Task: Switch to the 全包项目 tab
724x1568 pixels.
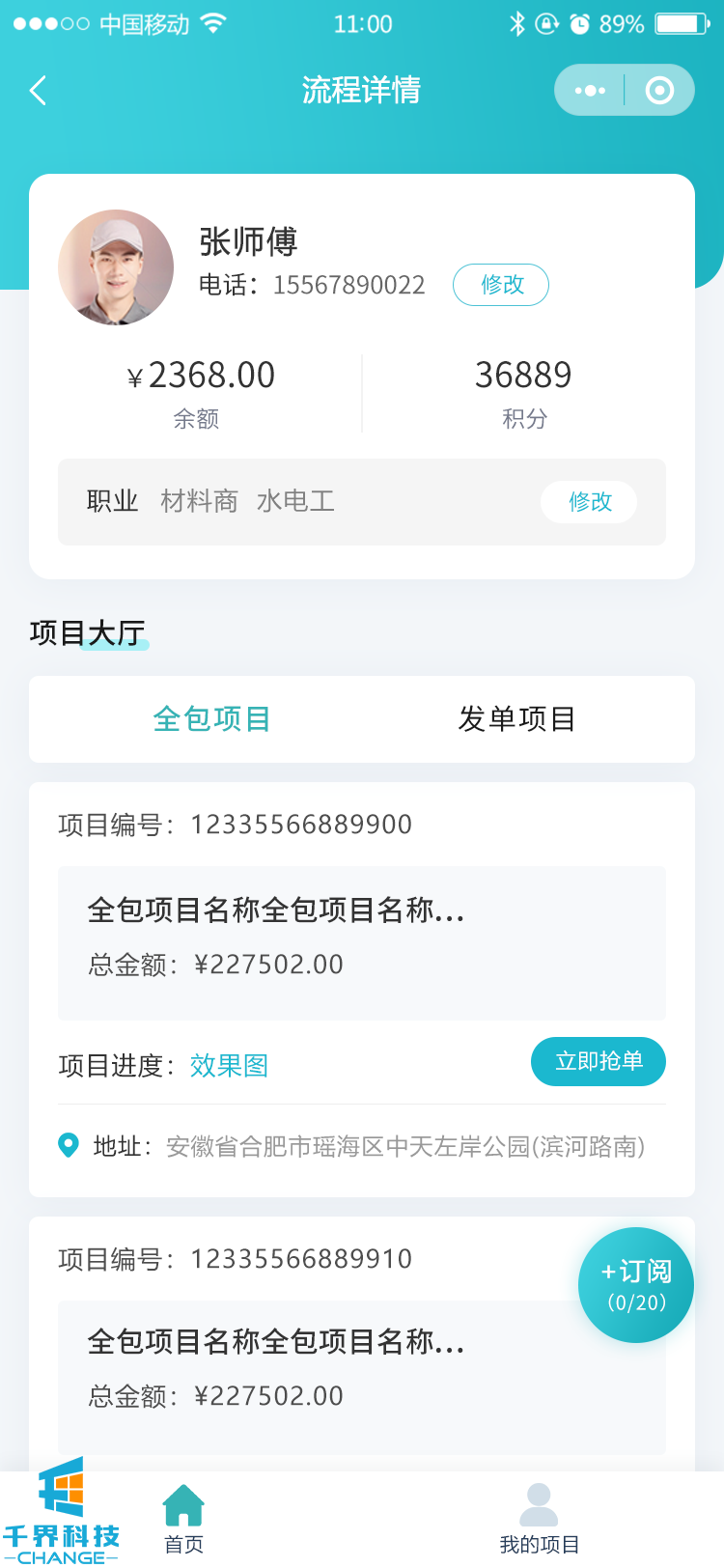Action: pyautogui.click(x=211, y=719)
